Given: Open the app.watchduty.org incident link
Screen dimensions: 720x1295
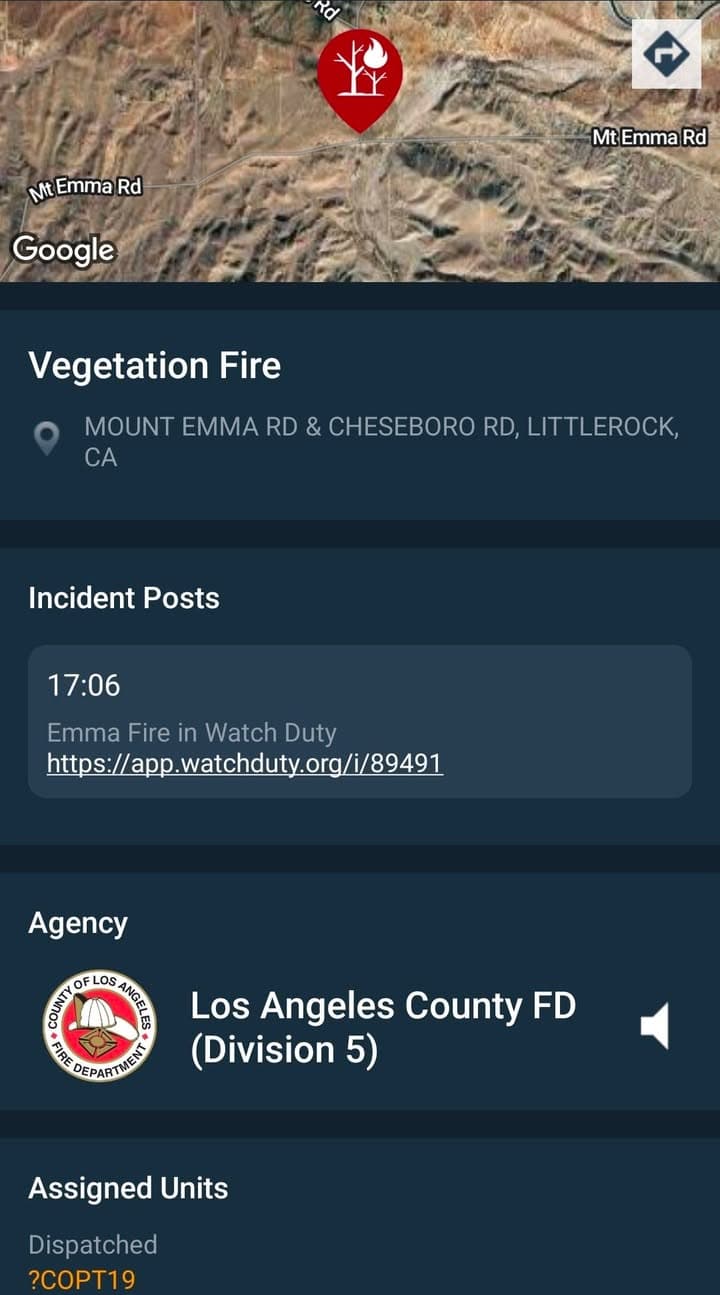Looking at the screenshot, I should pos(244,763).
